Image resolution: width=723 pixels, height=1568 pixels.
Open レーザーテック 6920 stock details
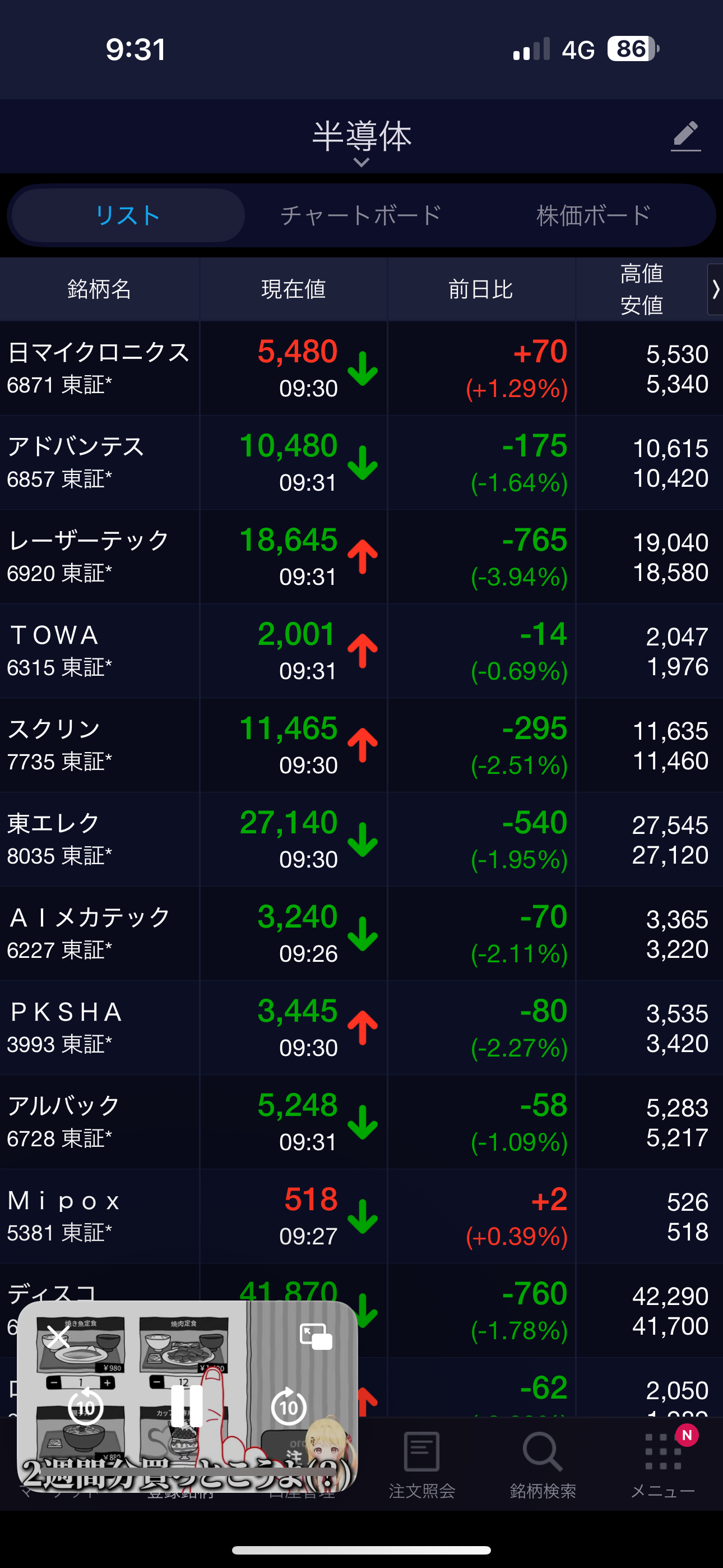coord(361,557)
